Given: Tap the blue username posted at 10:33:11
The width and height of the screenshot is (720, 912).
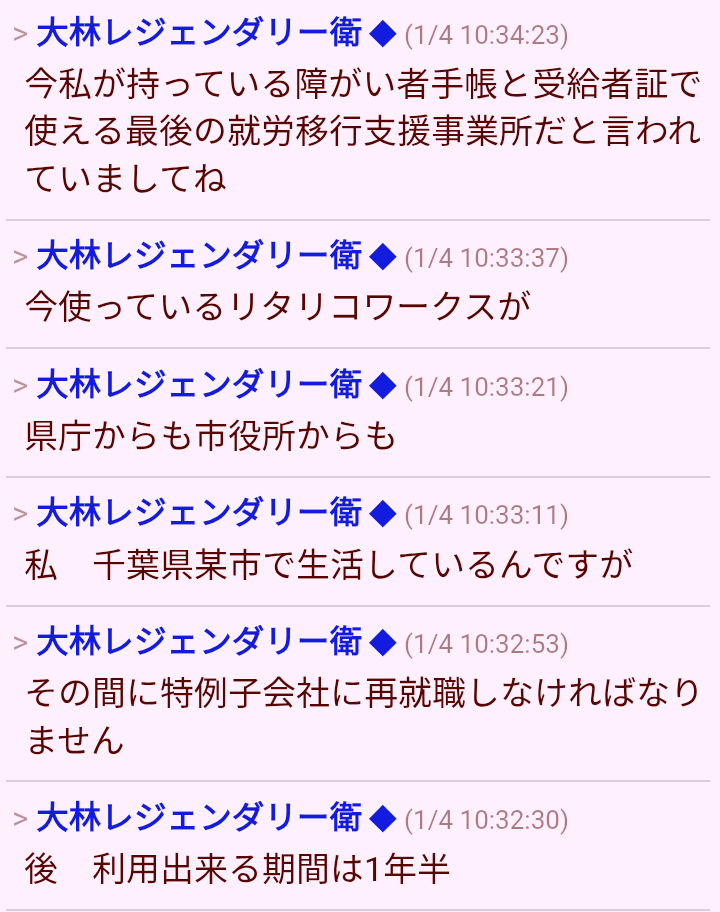Looking at the screenshot, I should pyautogui.click(x=199, y=514).
